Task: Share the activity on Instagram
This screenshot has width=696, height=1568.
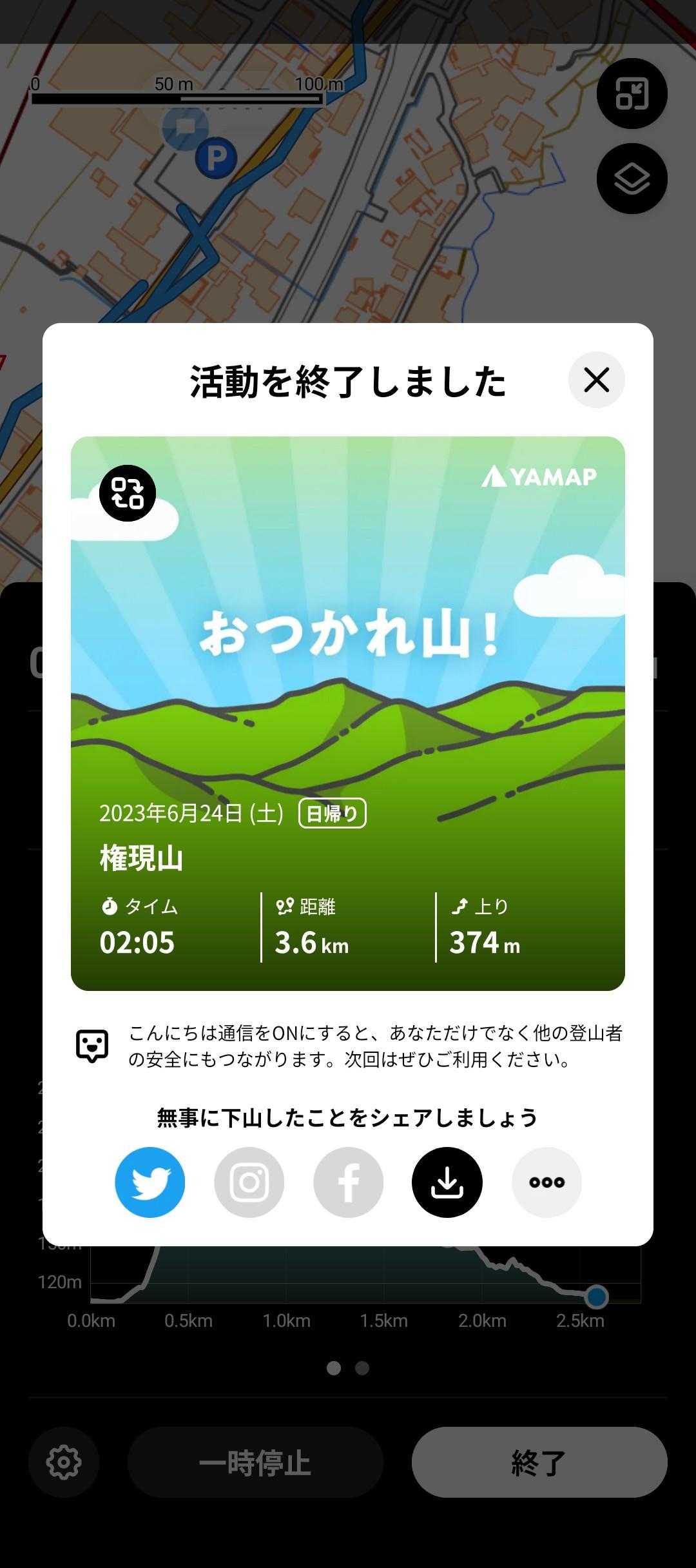Action: click(x=249, y=1182)
